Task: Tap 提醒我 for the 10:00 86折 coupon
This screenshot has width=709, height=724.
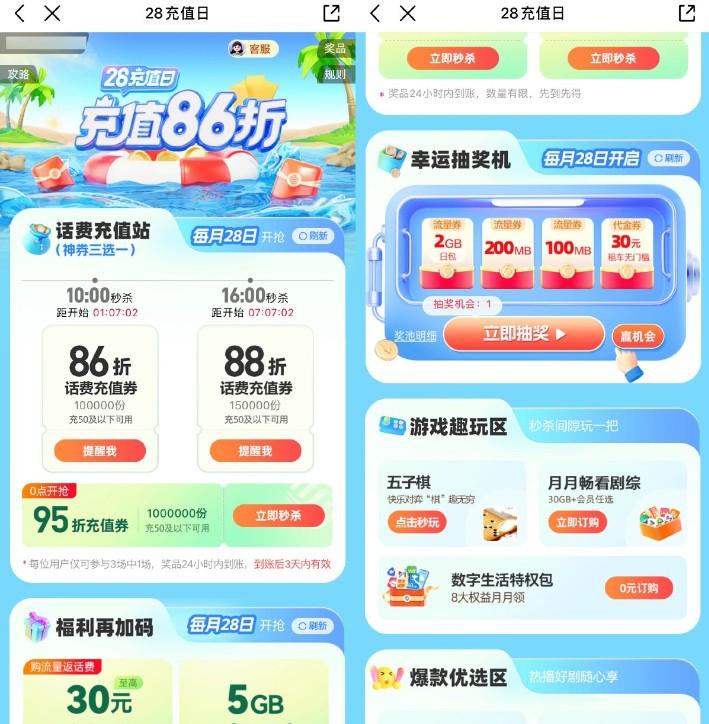Action: [100, 451]
